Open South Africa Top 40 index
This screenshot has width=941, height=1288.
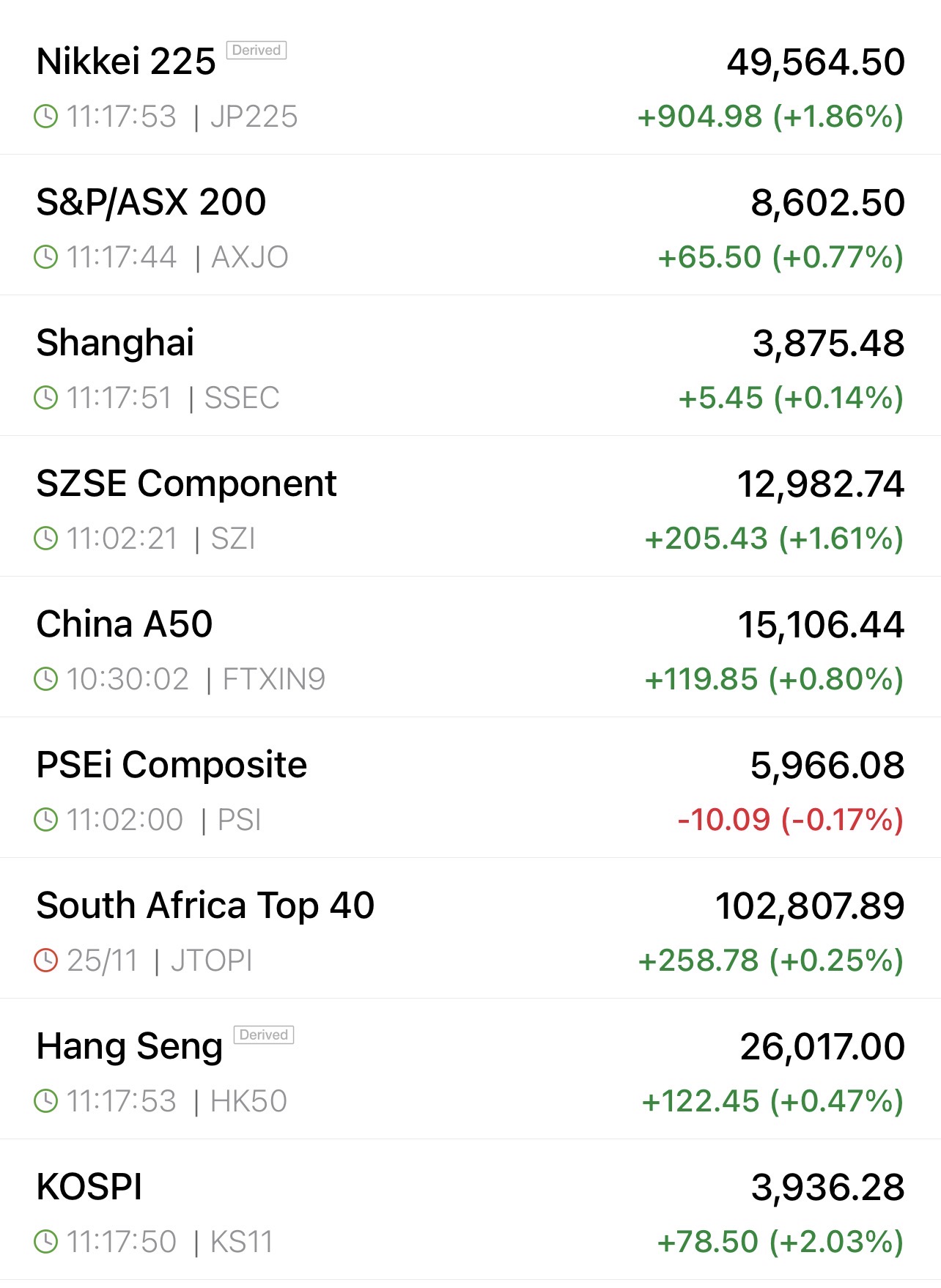pos(205,906)
